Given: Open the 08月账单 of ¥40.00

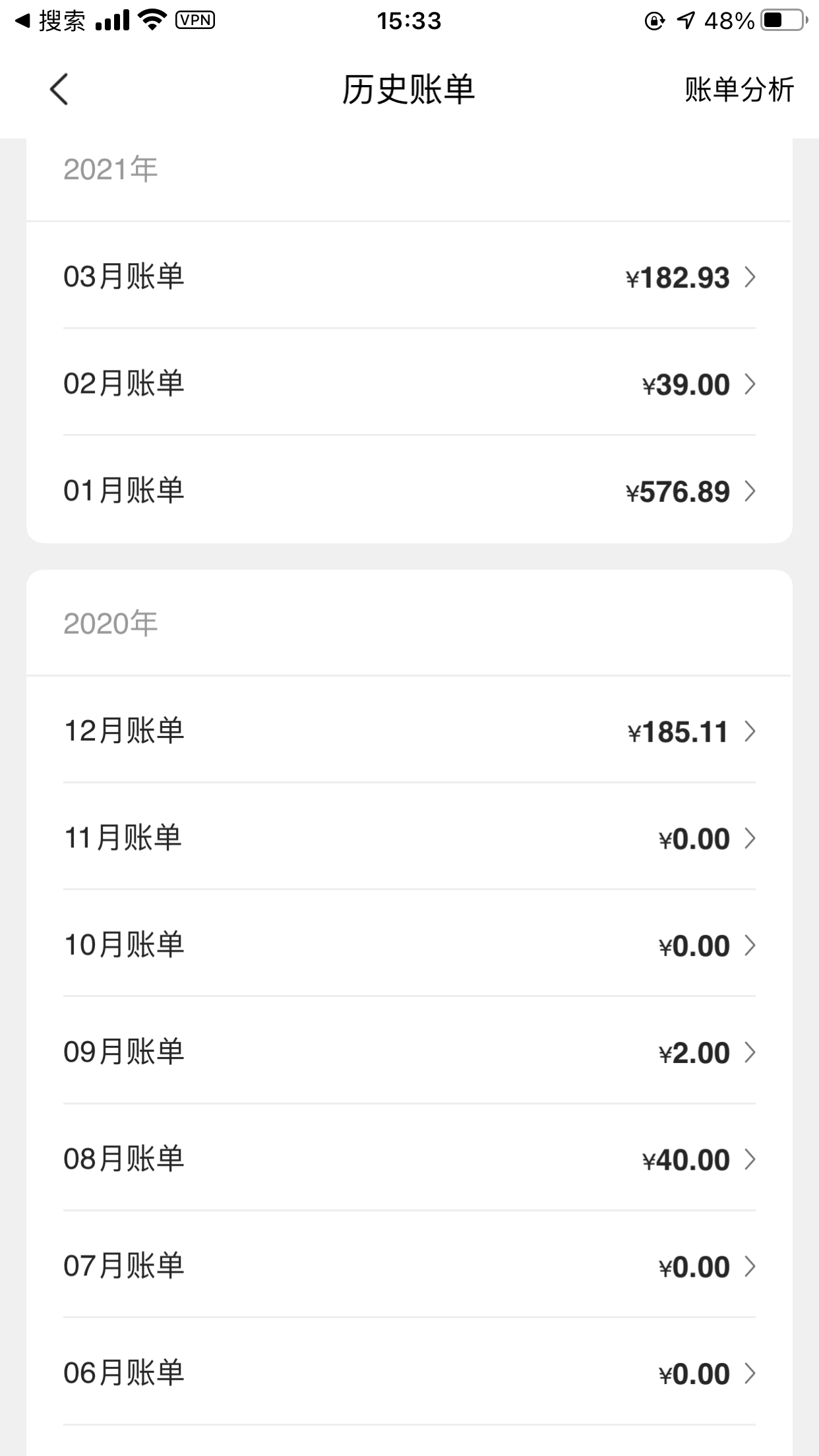Looking at the screenshot, I should click(x=409, y=1158).
